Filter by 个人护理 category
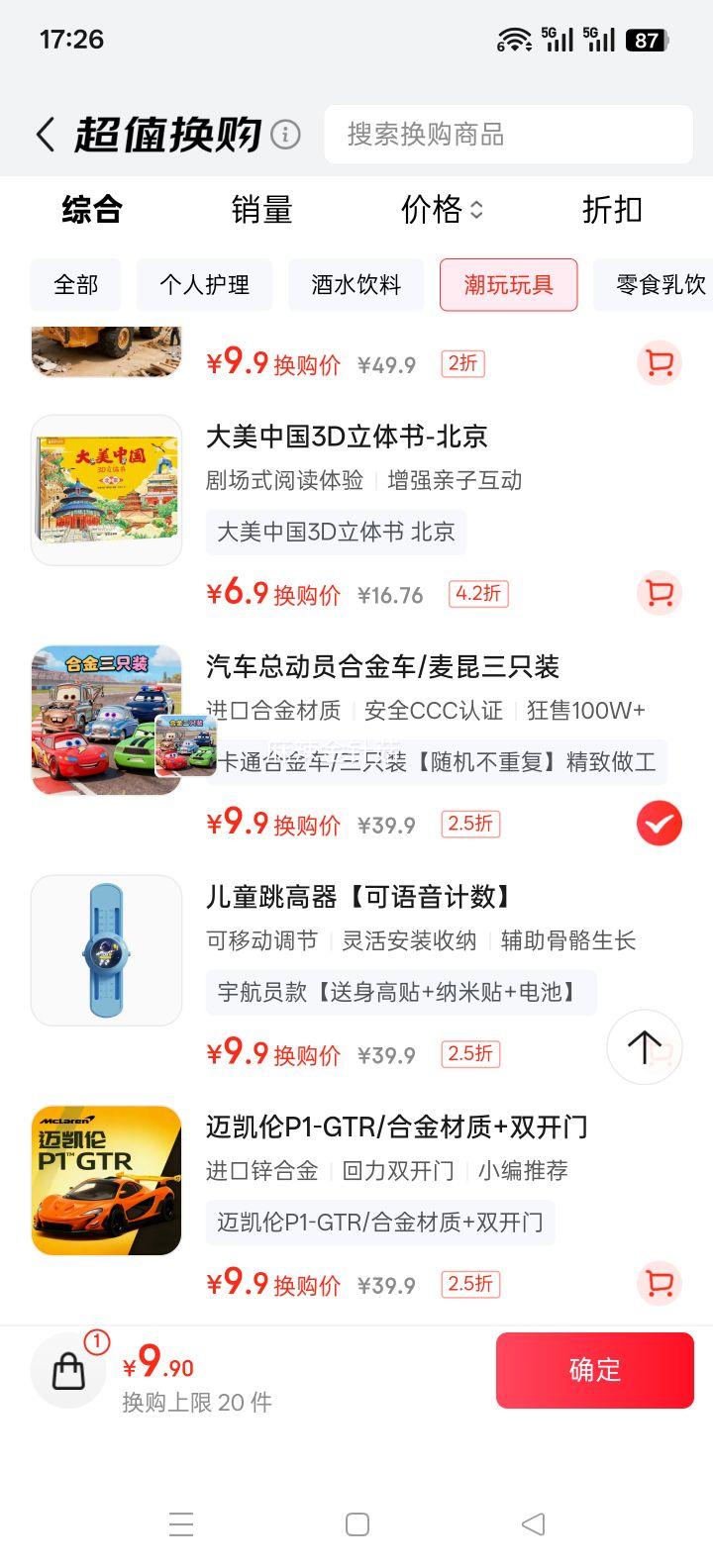The image size is (713, 1568). [205, 285]
